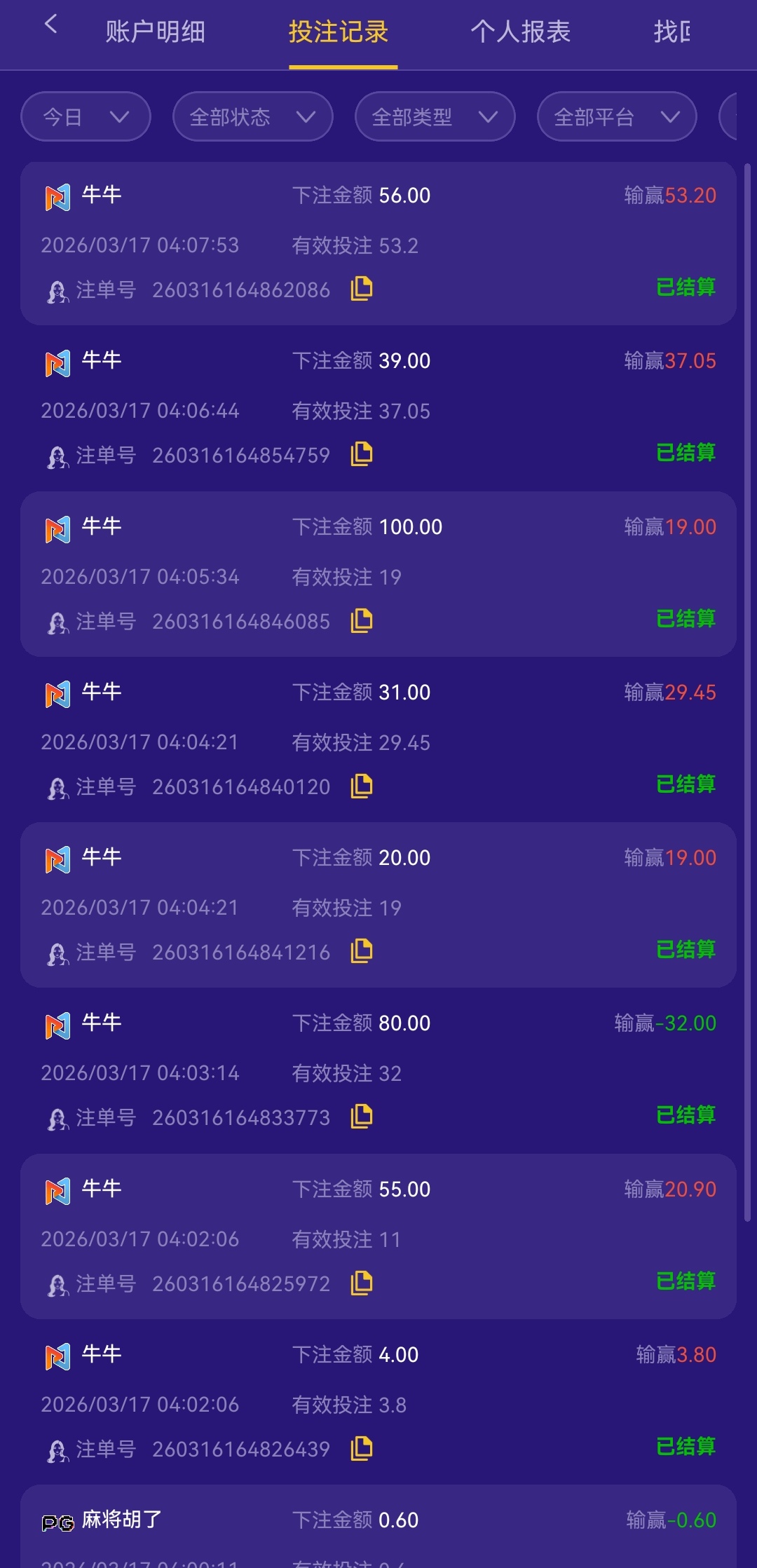The height and width of the screenshot is (1568, 757).
Task: Copy bet number 260316164826439
Action: (x=362, y=1448)
